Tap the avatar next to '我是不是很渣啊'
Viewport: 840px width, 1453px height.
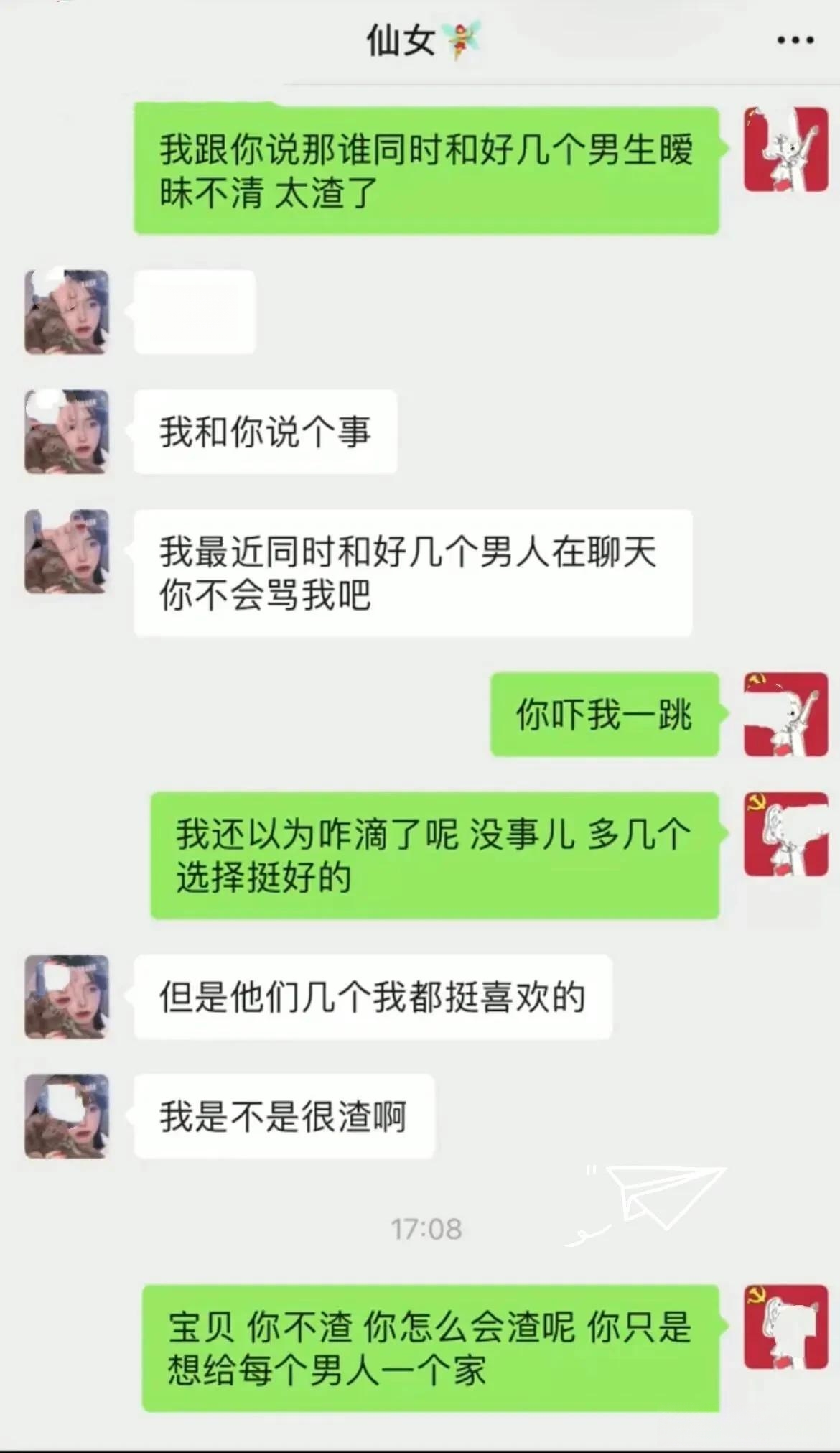67,1116
